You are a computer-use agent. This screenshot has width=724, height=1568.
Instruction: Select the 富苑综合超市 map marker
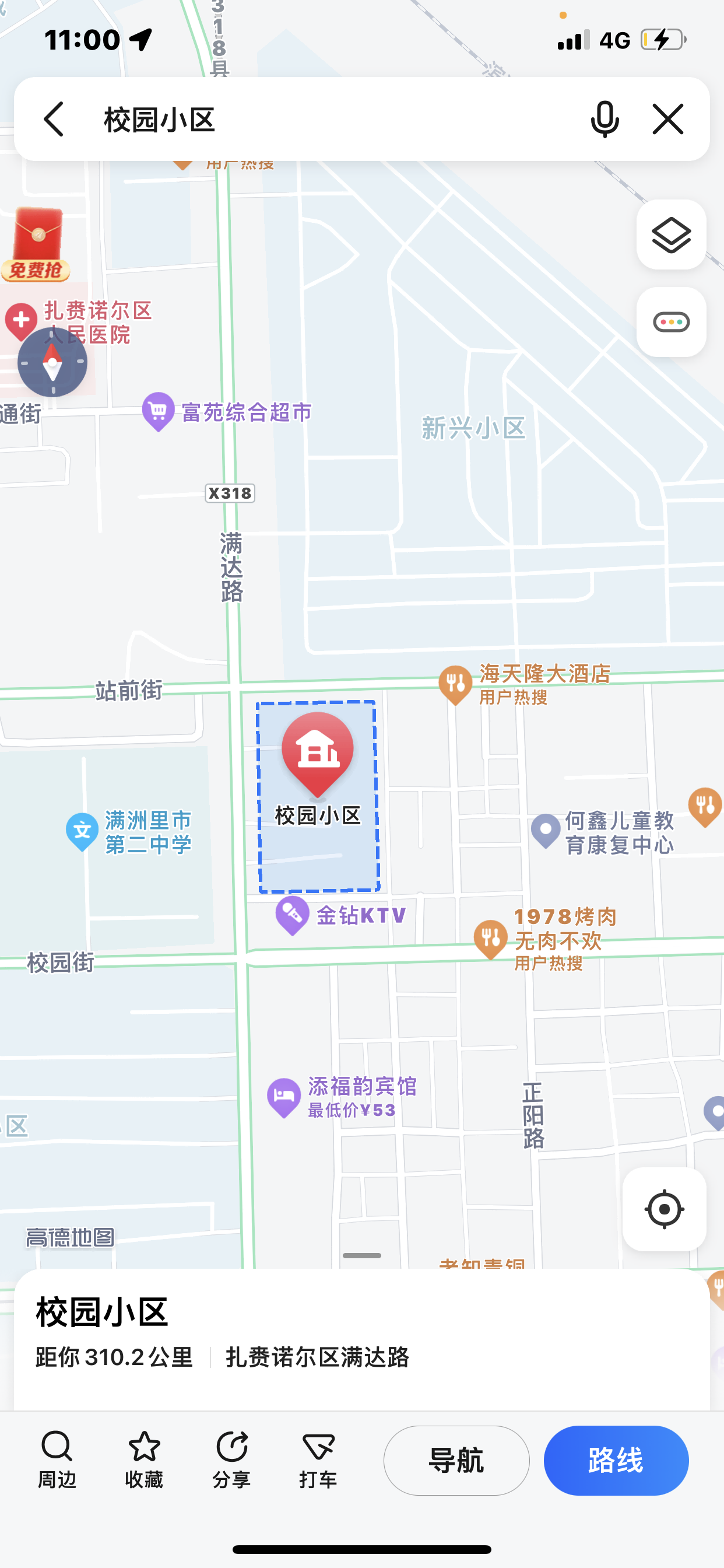(x=159, y=411)
